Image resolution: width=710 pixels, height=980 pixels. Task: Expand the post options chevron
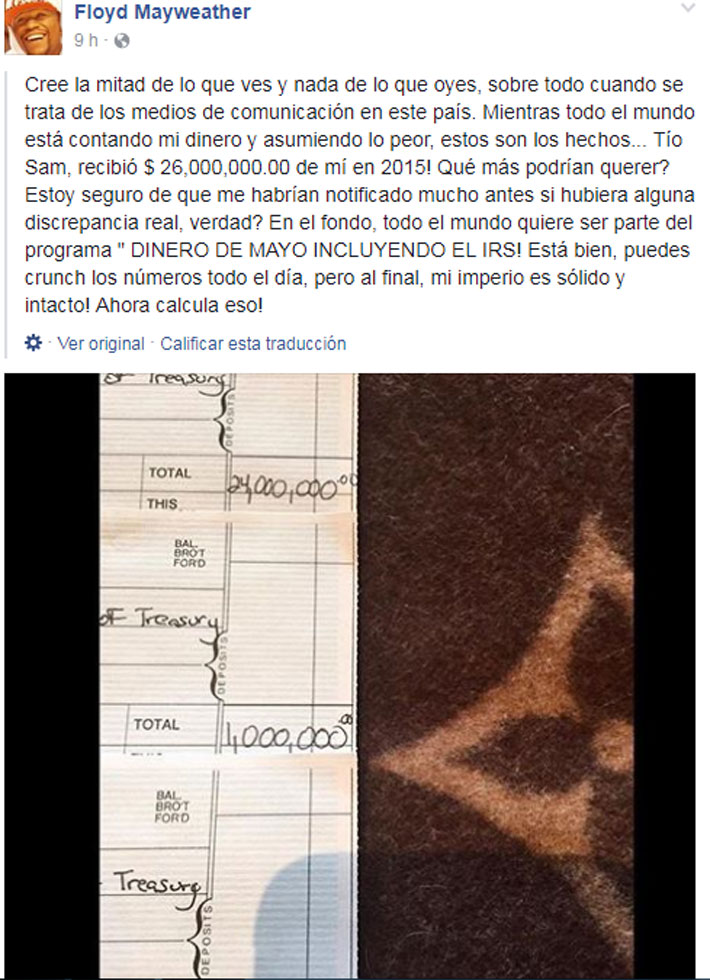(x=687, y=8)
